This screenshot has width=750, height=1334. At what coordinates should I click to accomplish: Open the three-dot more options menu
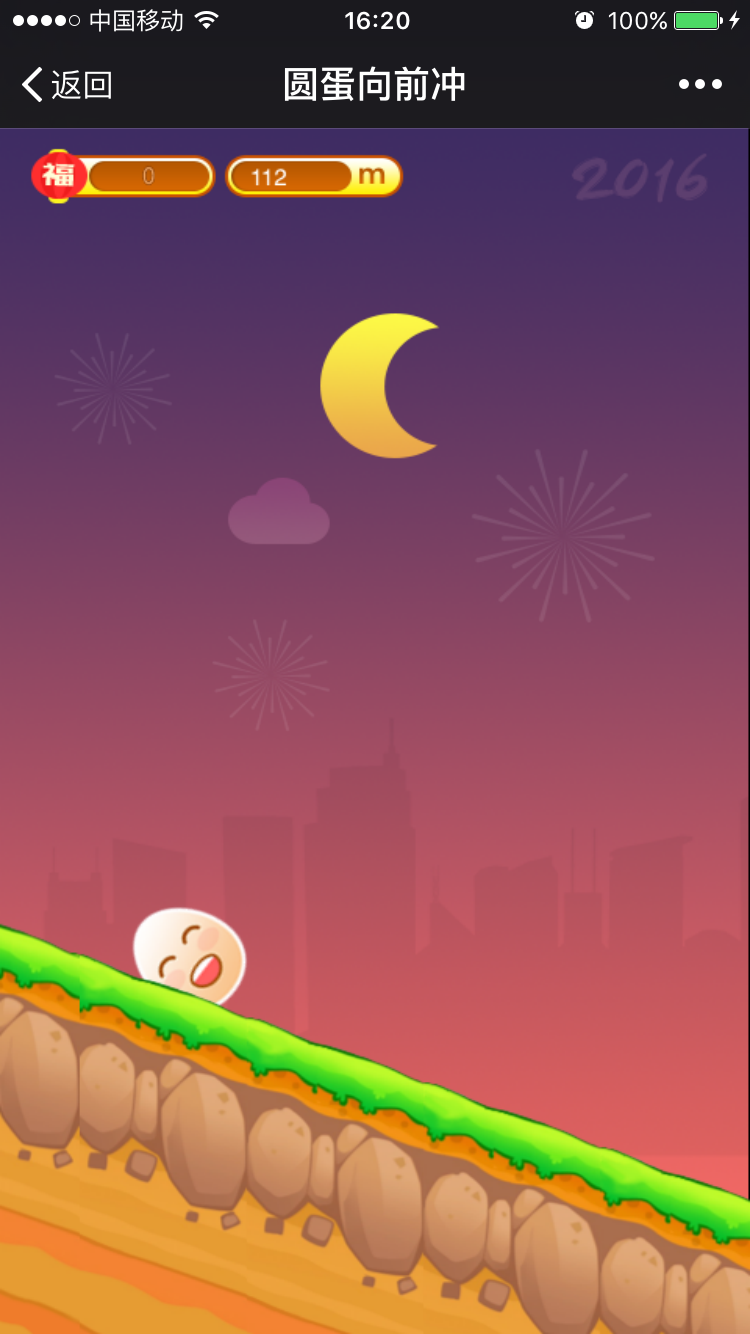tap(700, 85)
